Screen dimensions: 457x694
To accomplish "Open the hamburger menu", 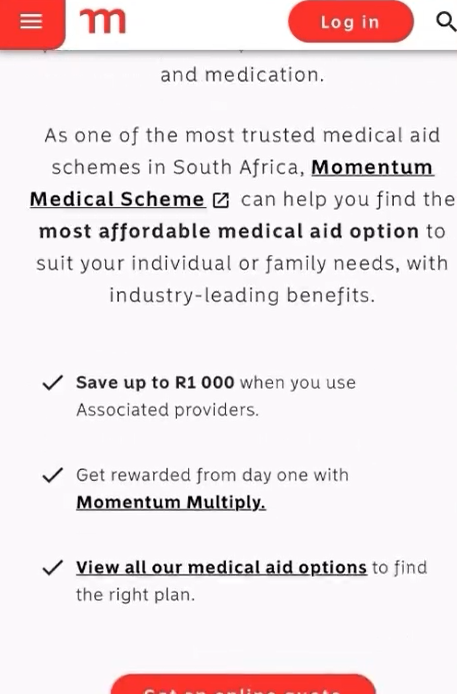I will (31, 21).
